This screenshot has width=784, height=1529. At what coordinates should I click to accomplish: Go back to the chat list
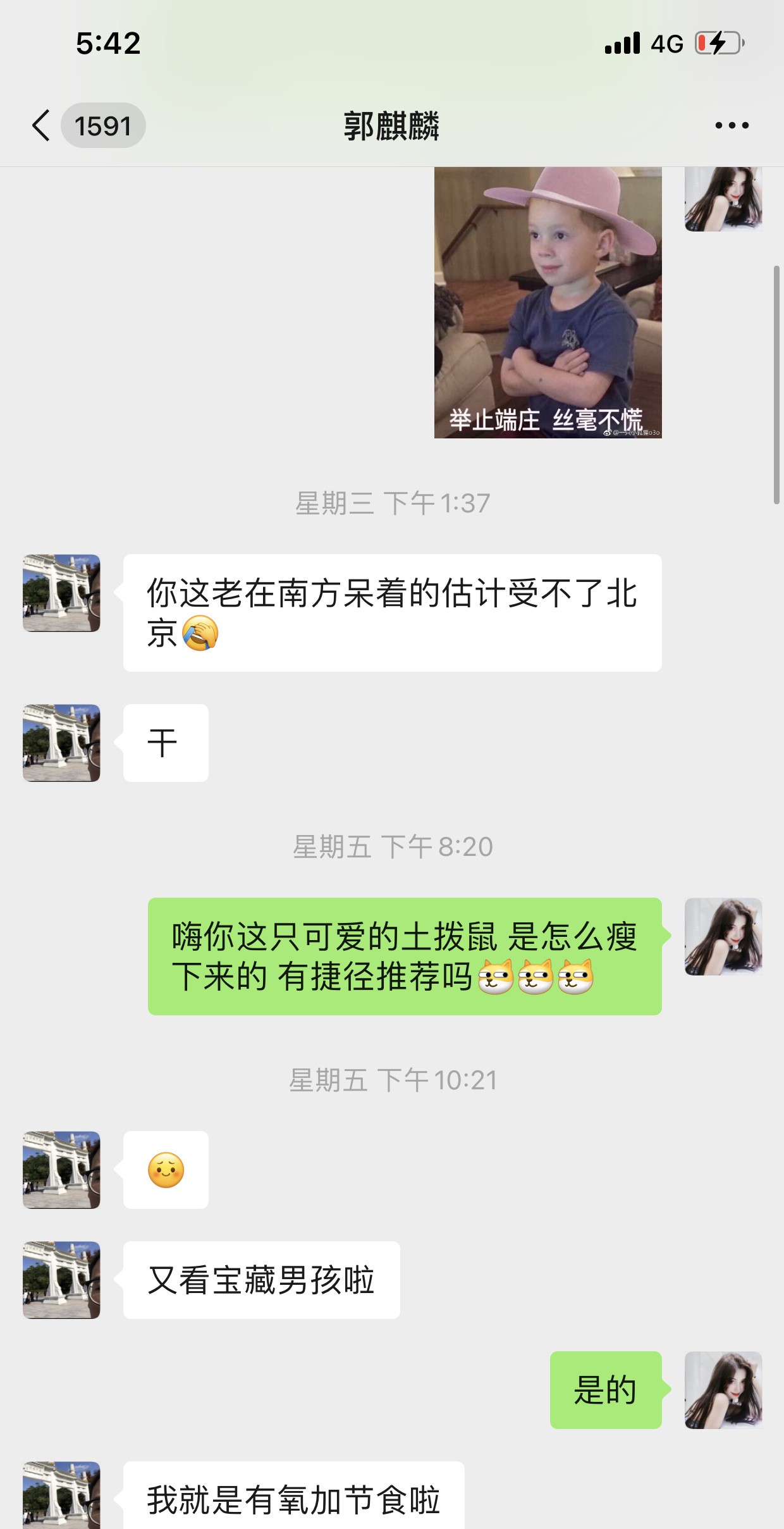(x=42, y=125)
